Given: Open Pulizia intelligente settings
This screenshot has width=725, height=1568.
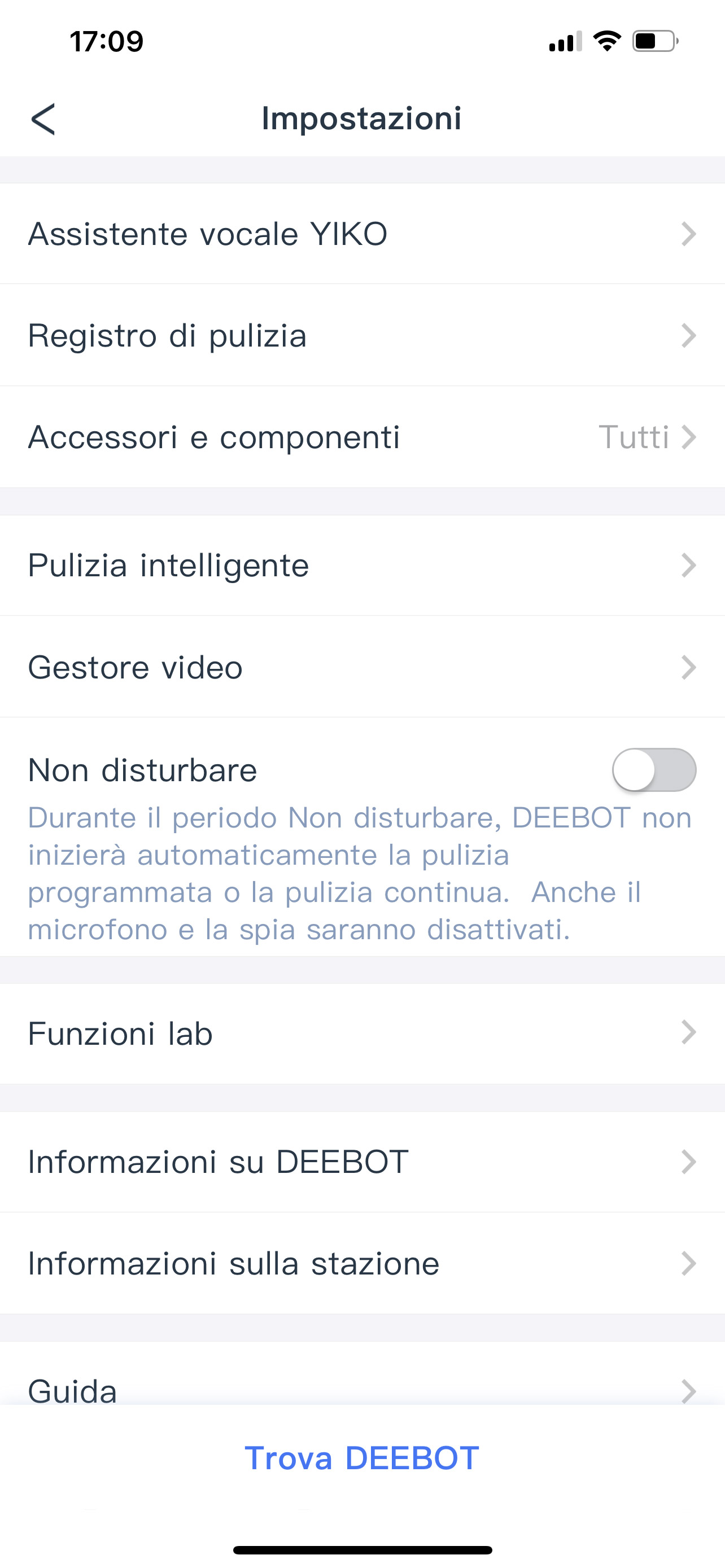Looking at the screenshot, I should coord(362,566).
